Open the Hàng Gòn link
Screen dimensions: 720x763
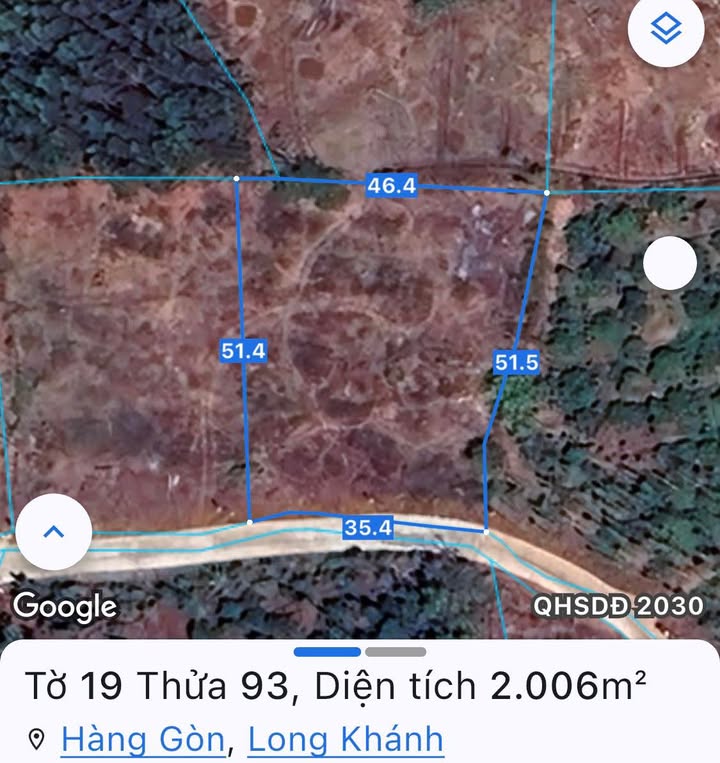142,740
